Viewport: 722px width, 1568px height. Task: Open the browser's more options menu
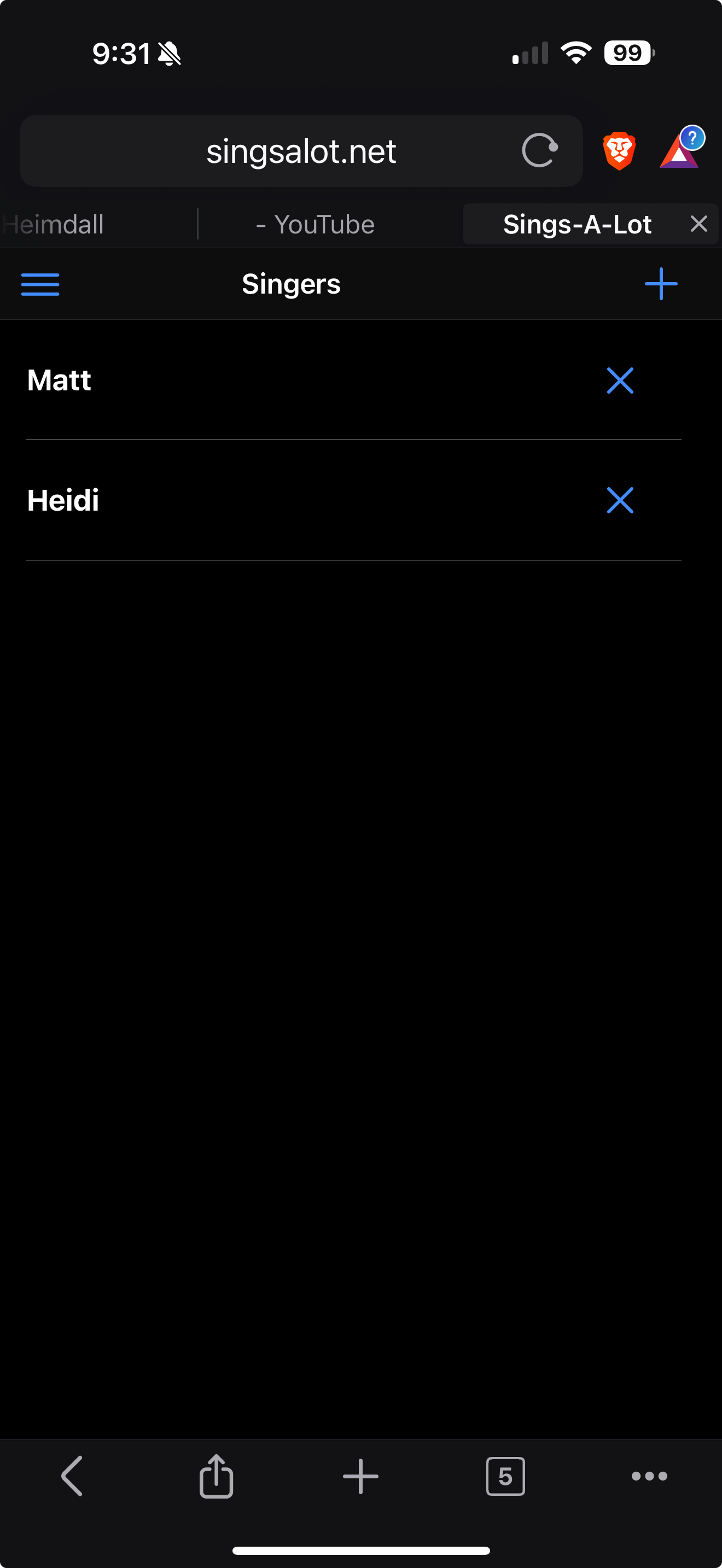pos(650,1476)
